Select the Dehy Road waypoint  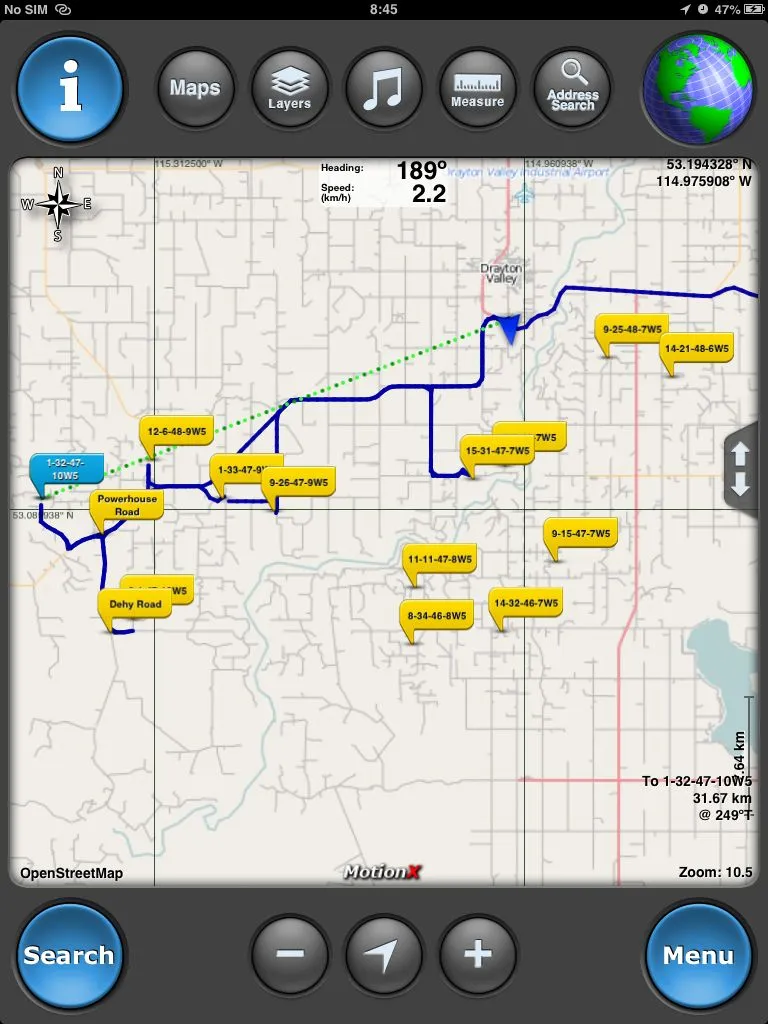point(135,604)
